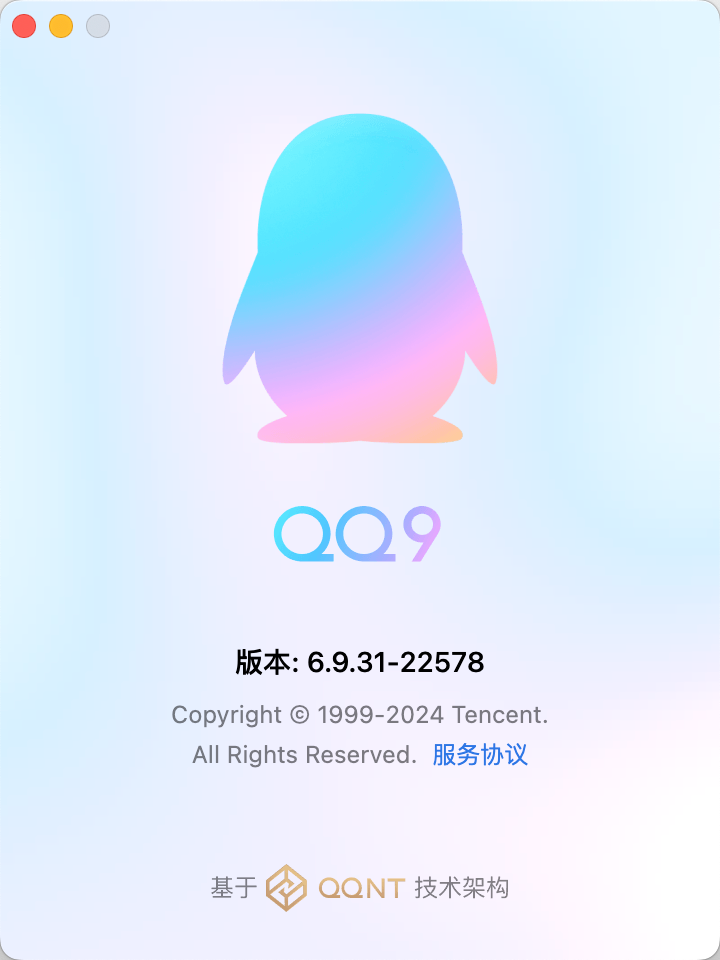The image size is (720, 960).
Task: Click the 基于 QQNT 技术架构 footer text
Action: pyautogui.click(x=360, y=887)
